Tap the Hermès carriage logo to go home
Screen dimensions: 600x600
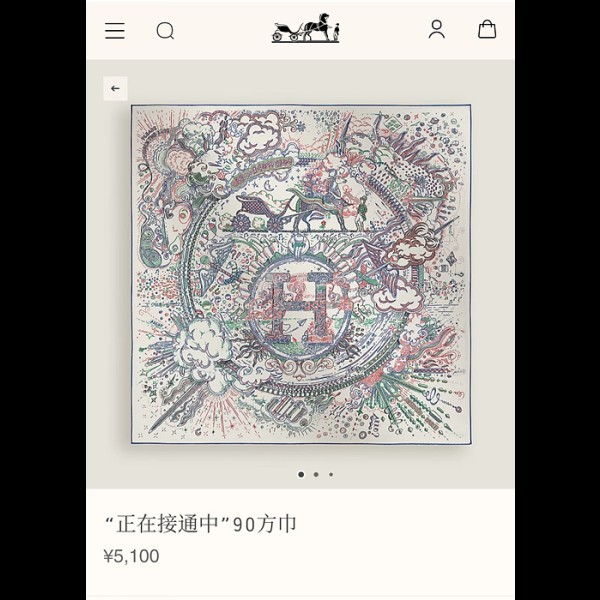[305, 29]
